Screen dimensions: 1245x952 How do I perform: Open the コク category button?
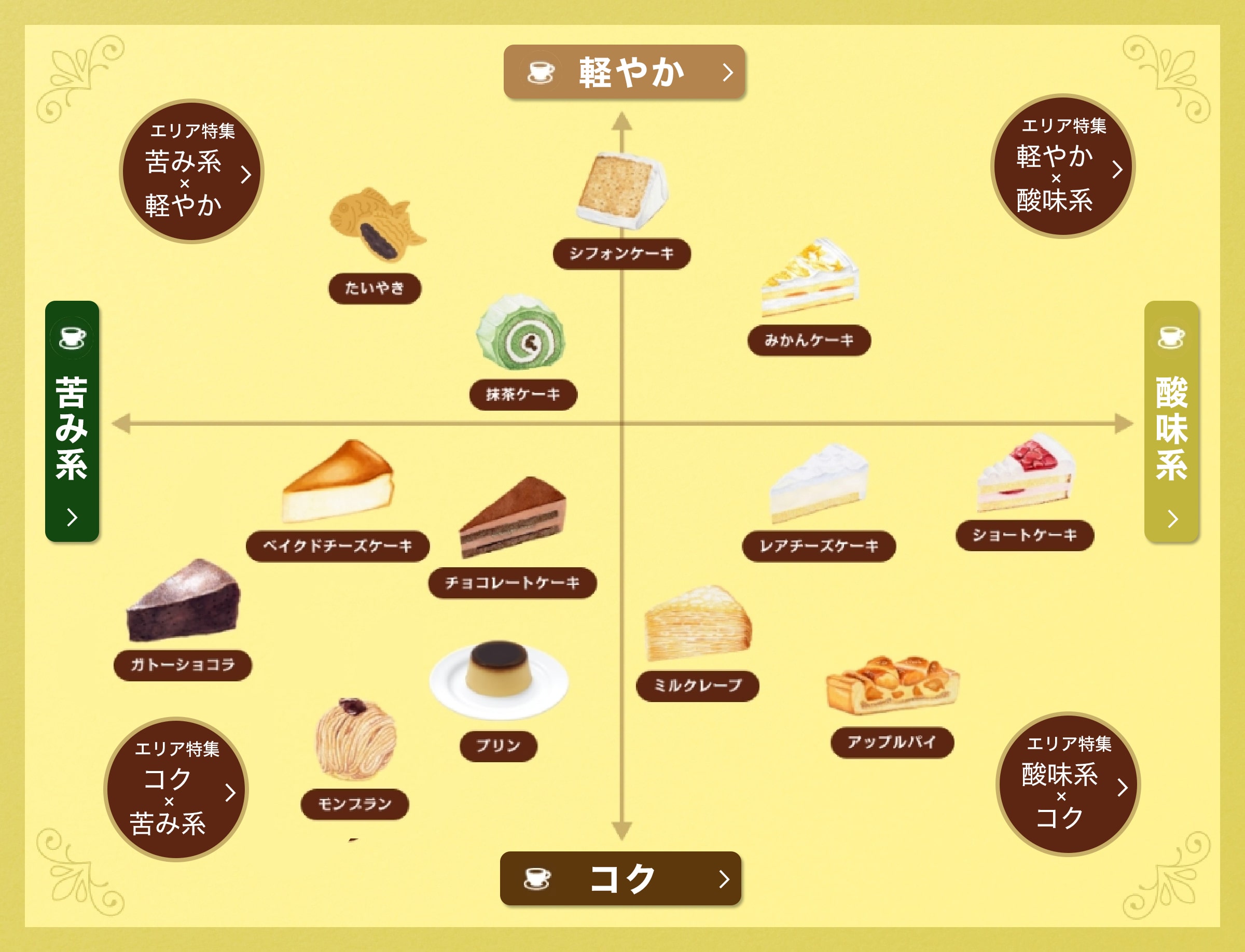[620, 878]
